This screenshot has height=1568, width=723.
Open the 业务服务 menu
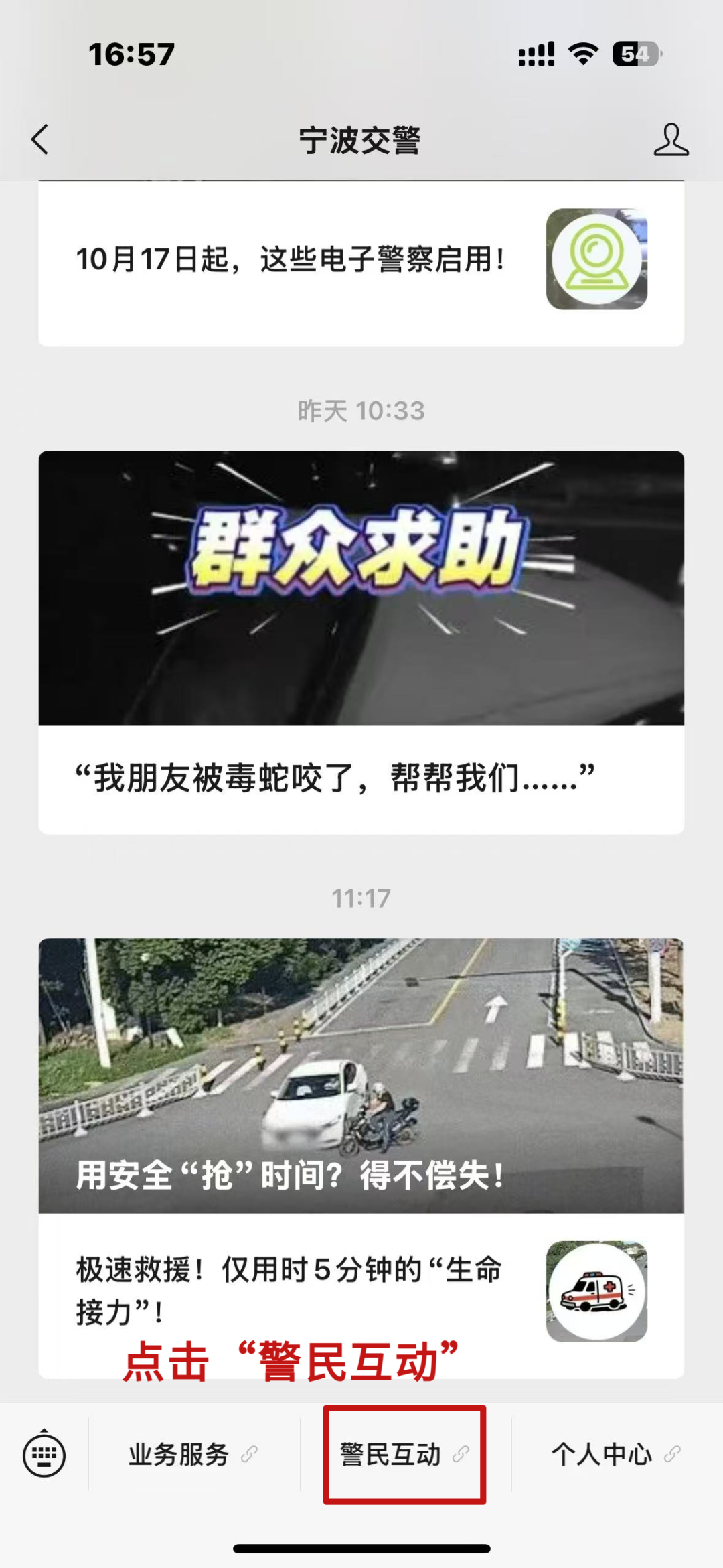point(193,1455)
